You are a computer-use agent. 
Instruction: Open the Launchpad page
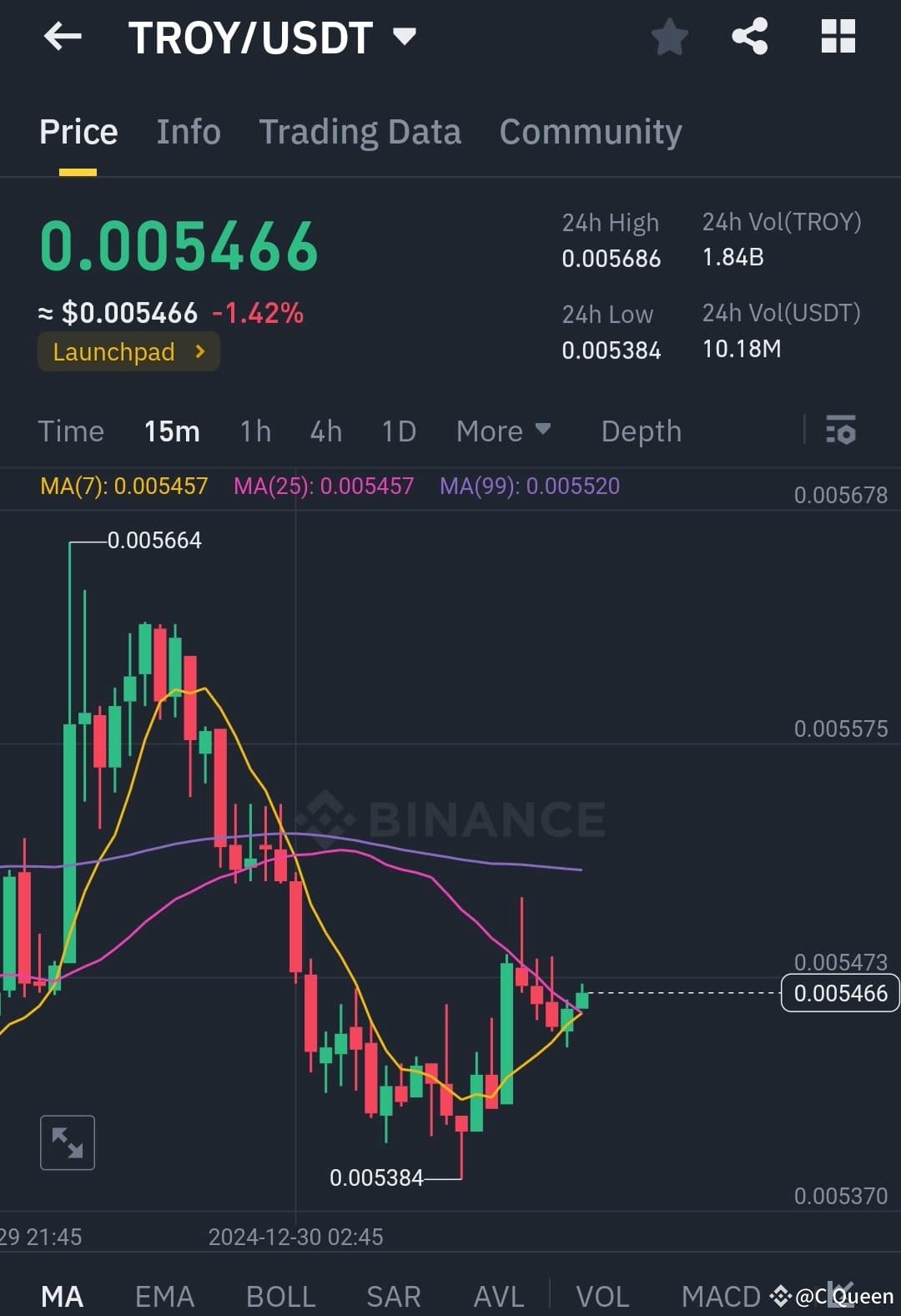(128, 351)
